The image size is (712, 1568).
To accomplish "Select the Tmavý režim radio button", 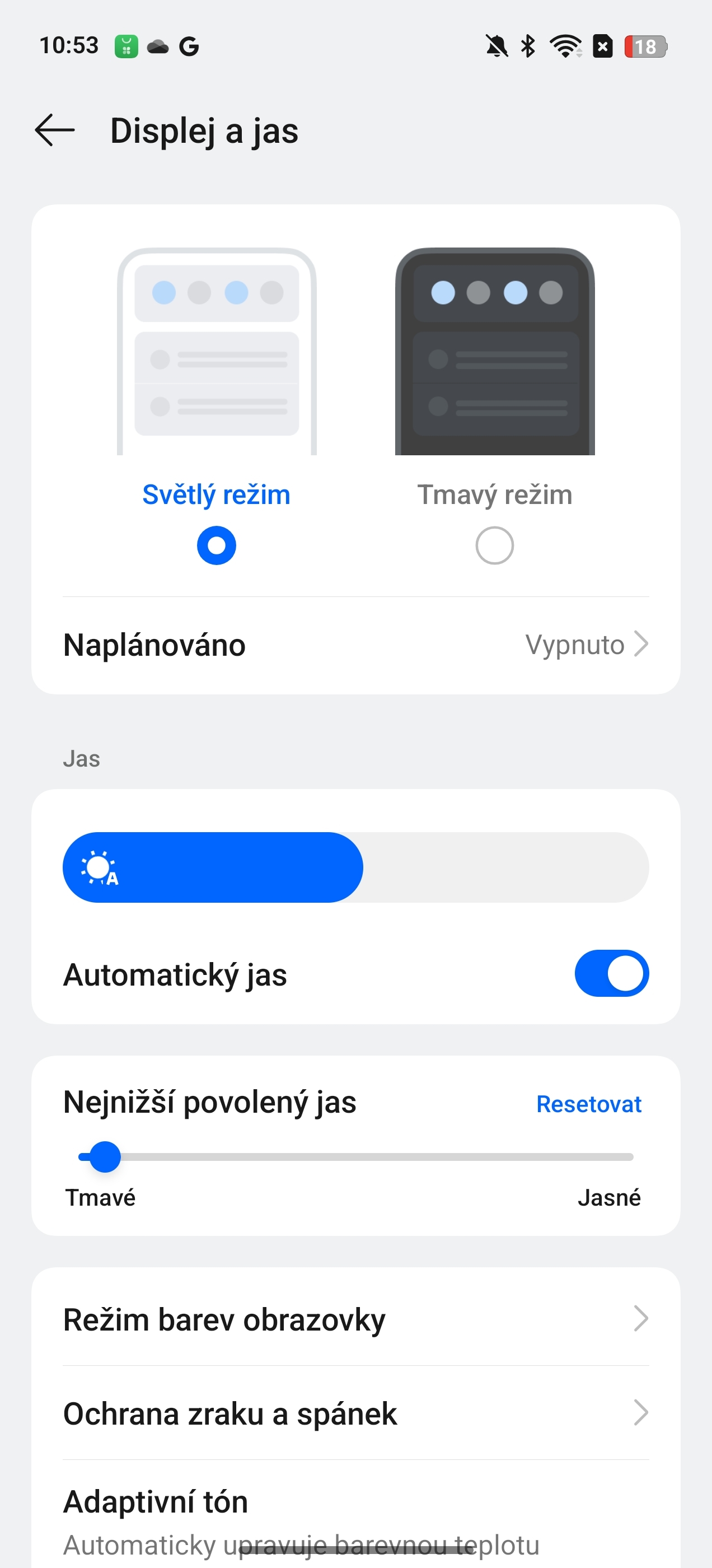I will pyautogui.click(x=494, y=545).
